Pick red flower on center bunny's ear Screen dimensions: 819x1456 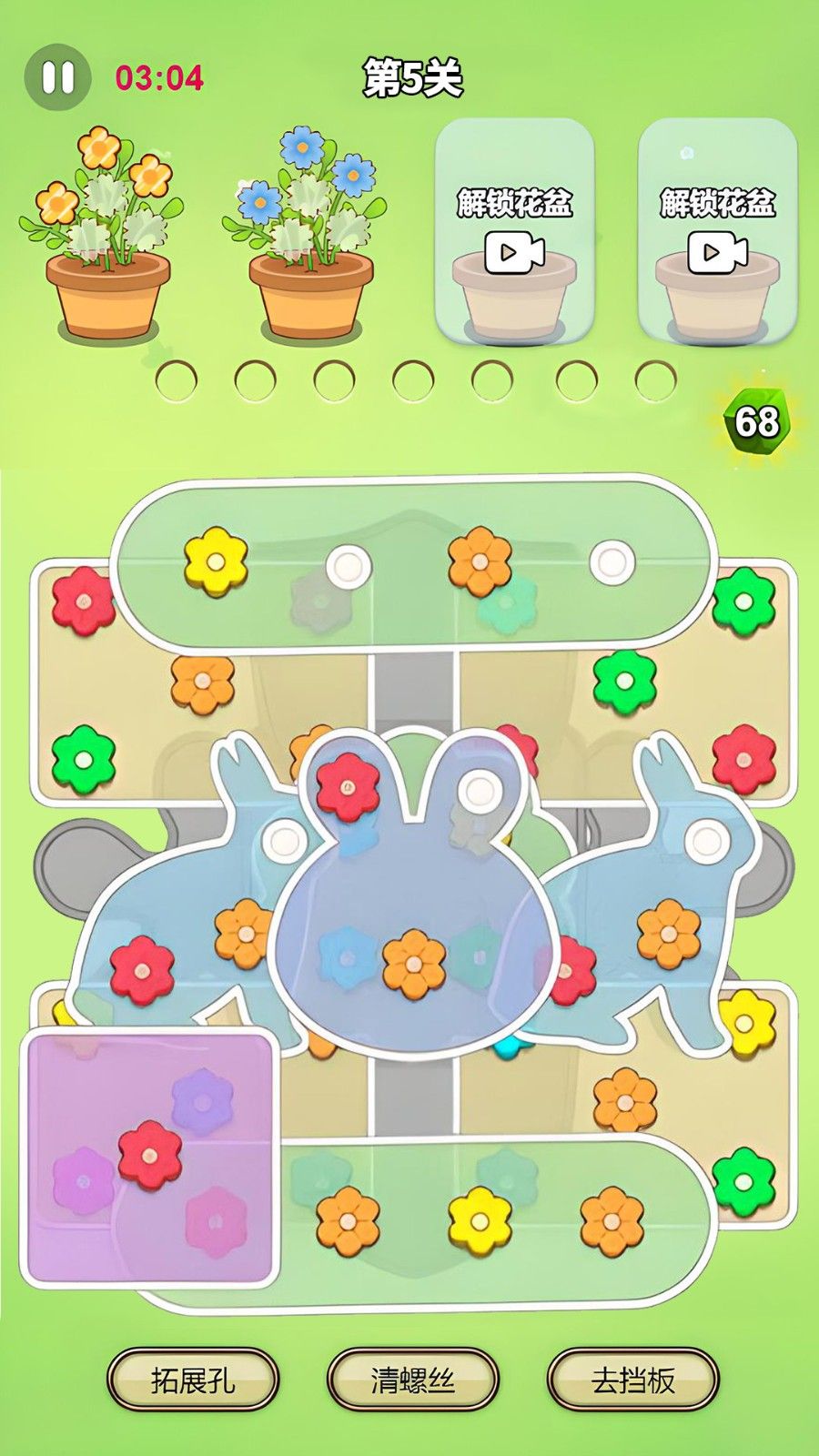[x=348, y=787]
